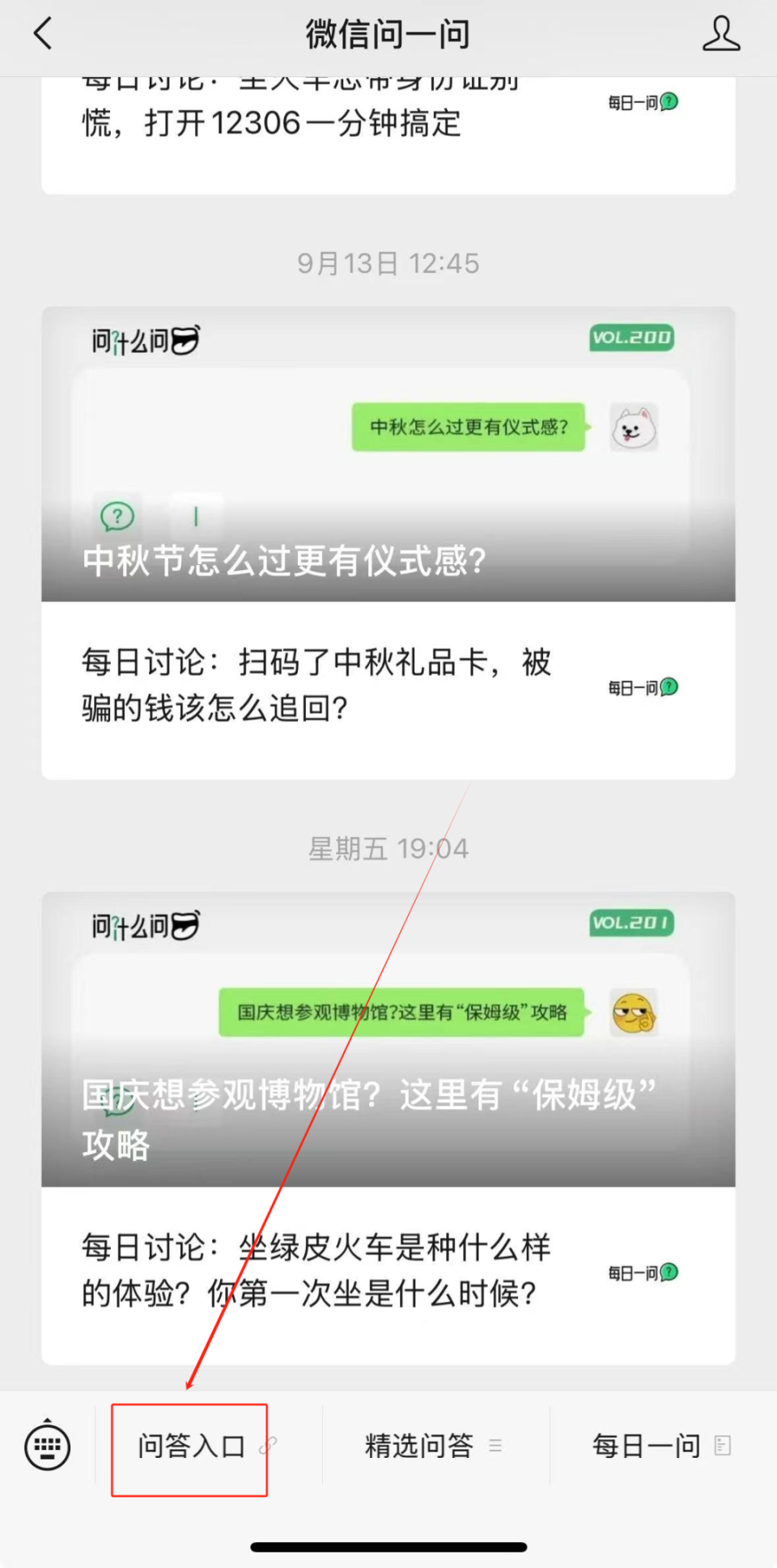777x1568 pixels.
Task: Open article 中秋节怎么过更有仪式感?
Action: (x=388, y=455)
